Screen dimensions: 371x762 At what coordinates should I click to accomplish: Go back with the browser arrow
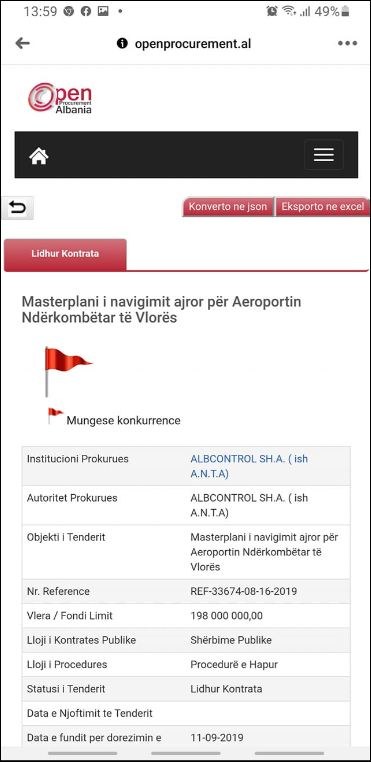click(x=22, y=43)
